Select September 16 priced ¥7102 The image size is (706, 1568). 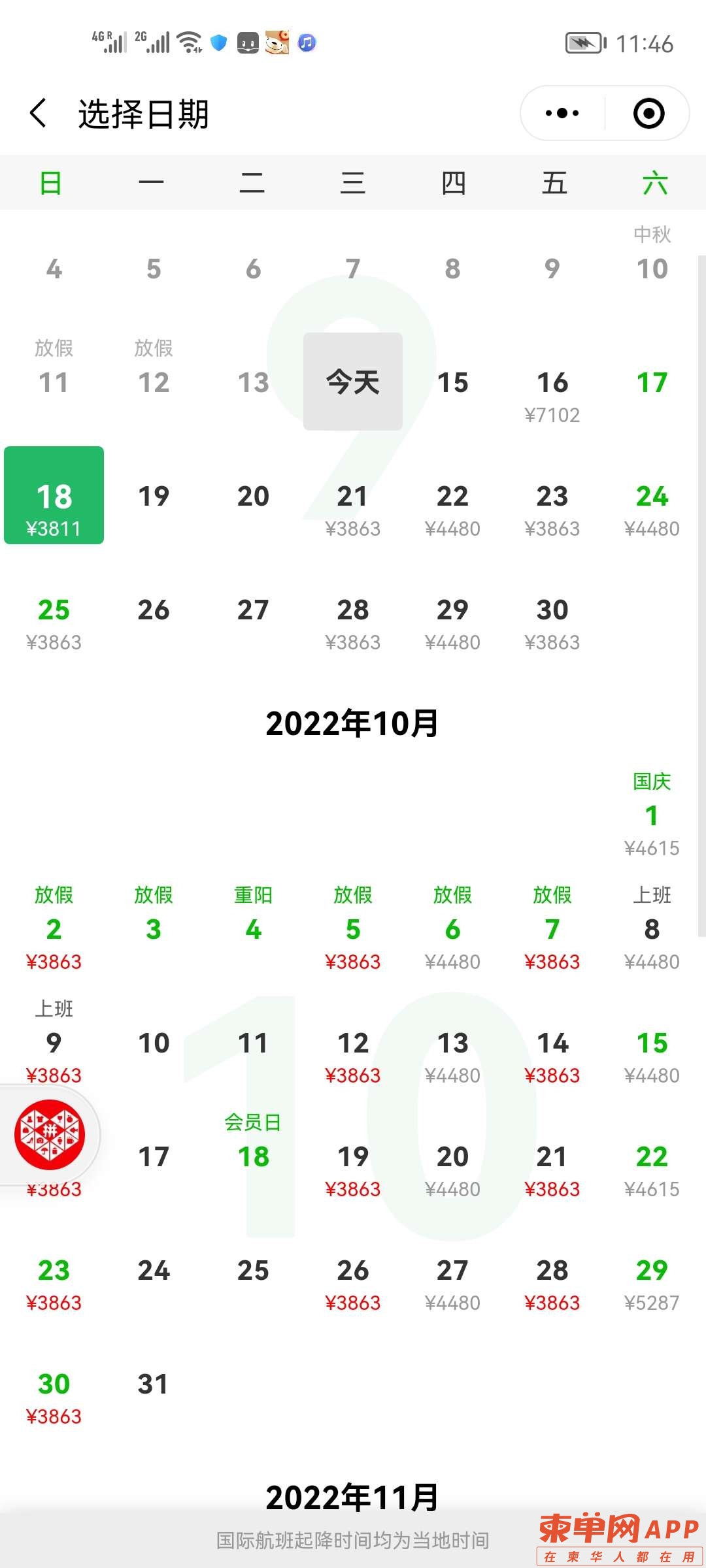[552, 395]
